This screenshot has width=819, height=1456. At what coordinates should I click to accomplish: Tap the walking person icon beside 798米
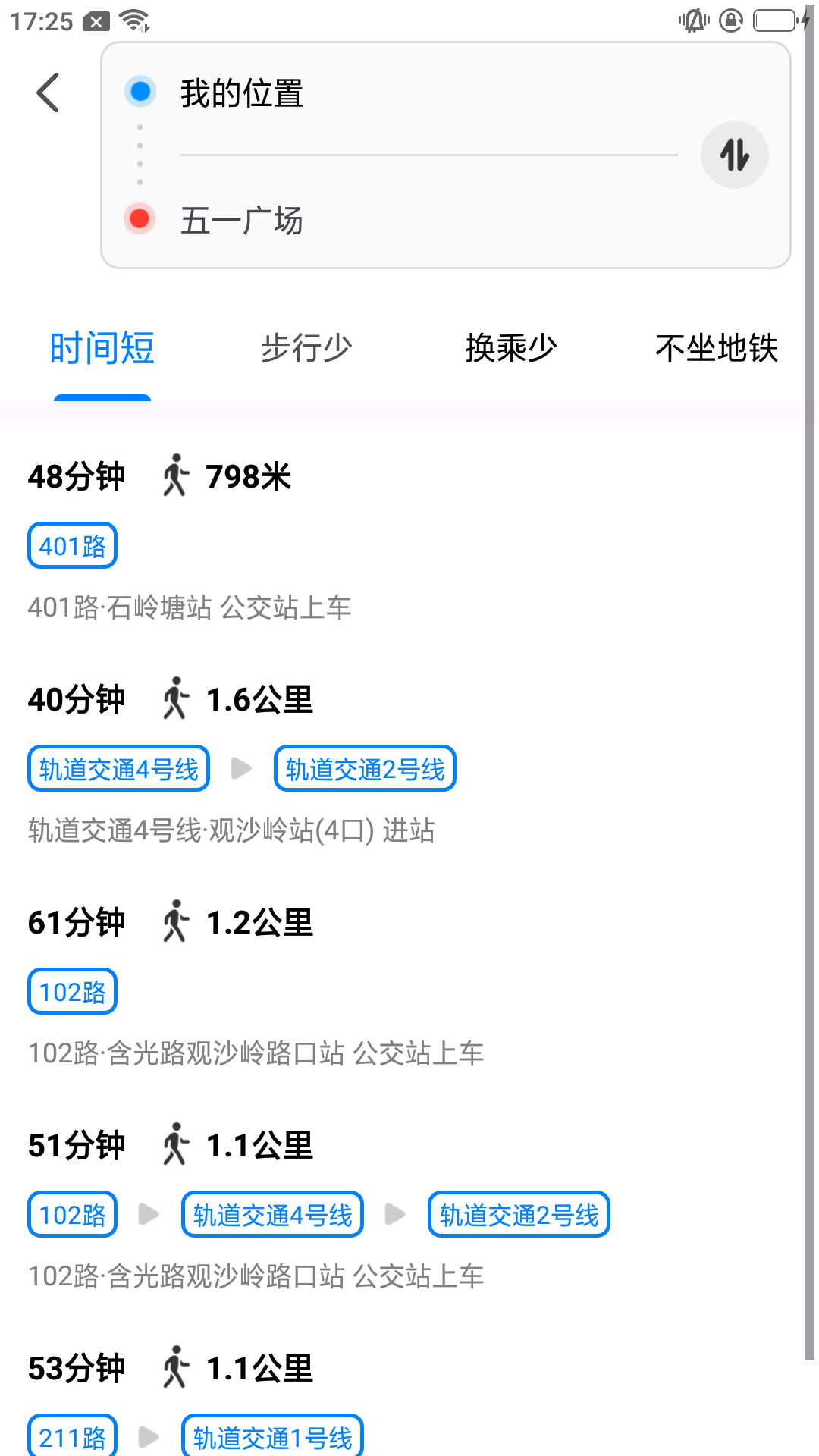176,476
